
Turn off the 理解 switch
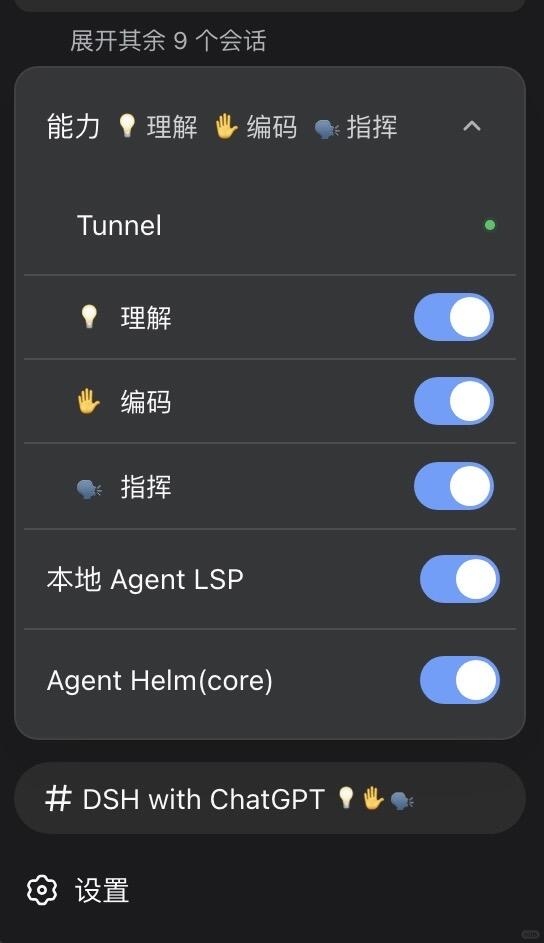tap(454, 317)
